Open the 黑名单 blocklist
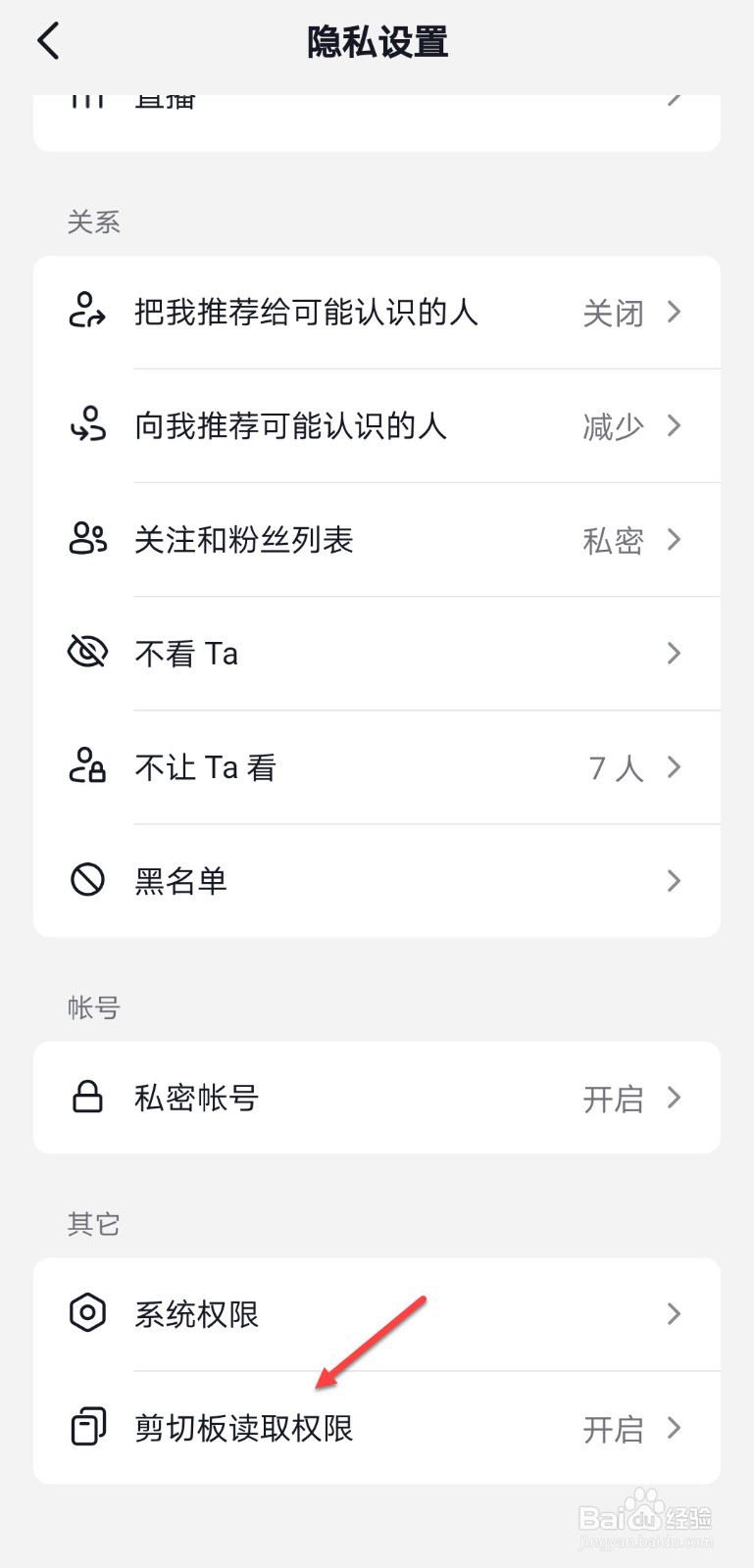The image size is (754, 1568). pyautogui.click(x=377, y=881)
